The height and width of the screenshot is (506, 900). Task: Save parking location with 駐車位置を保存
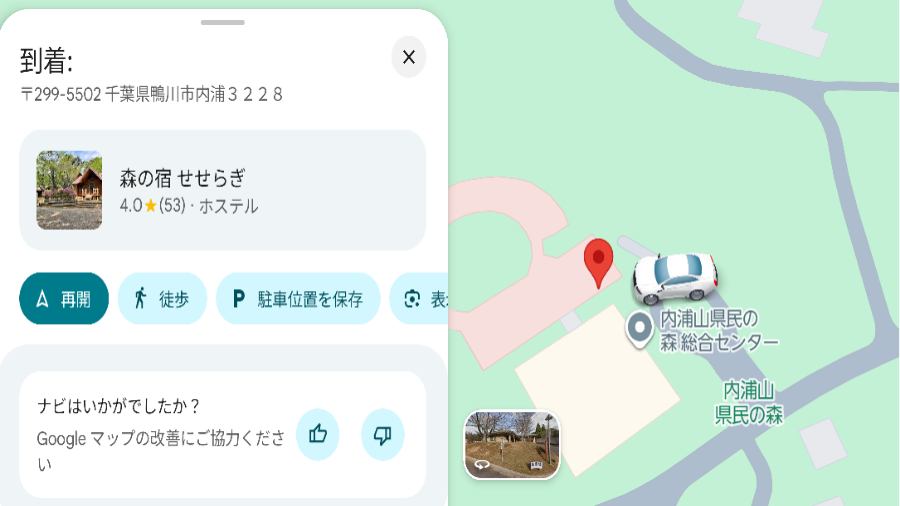coord(297,298)
